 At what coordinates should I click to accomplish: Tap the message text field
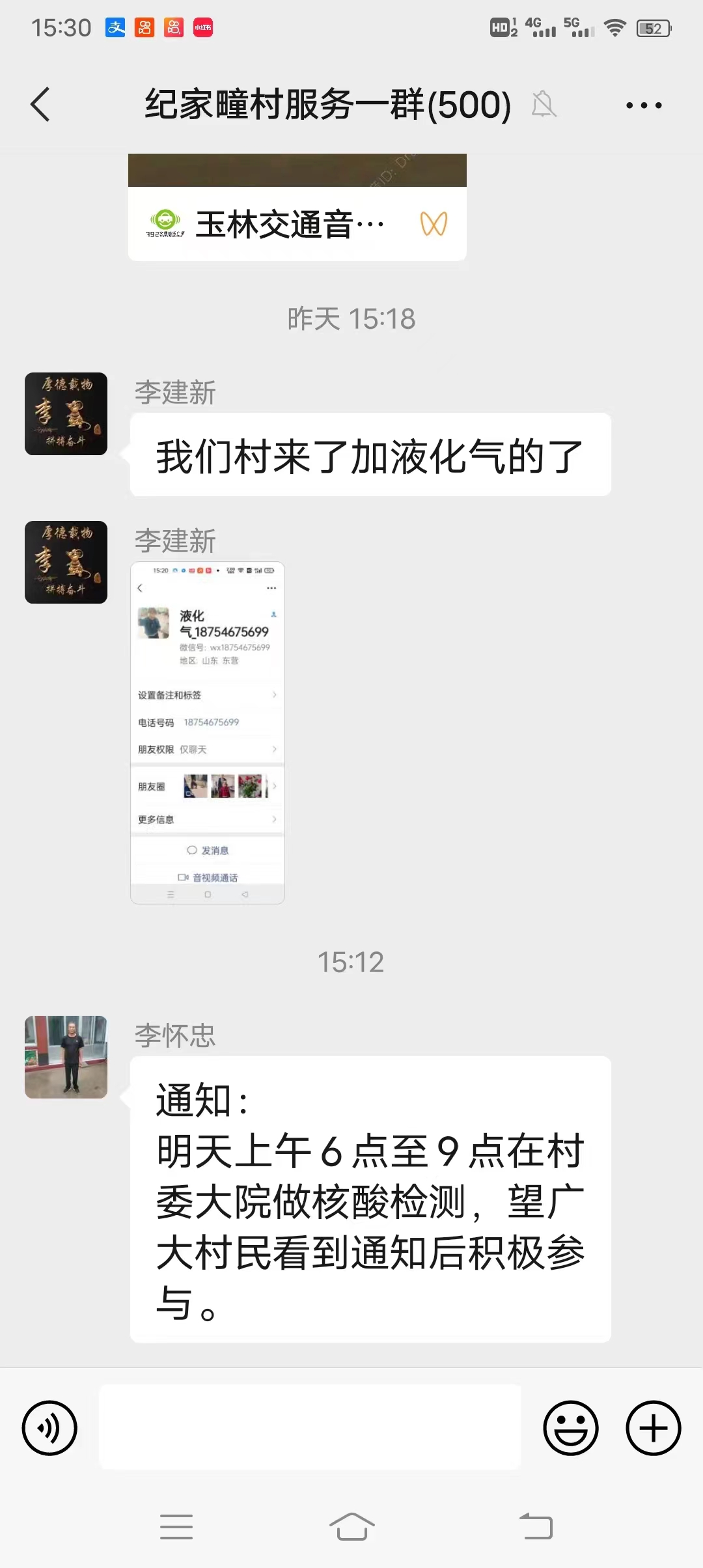pyautogui.click(x=310, y=1427)
